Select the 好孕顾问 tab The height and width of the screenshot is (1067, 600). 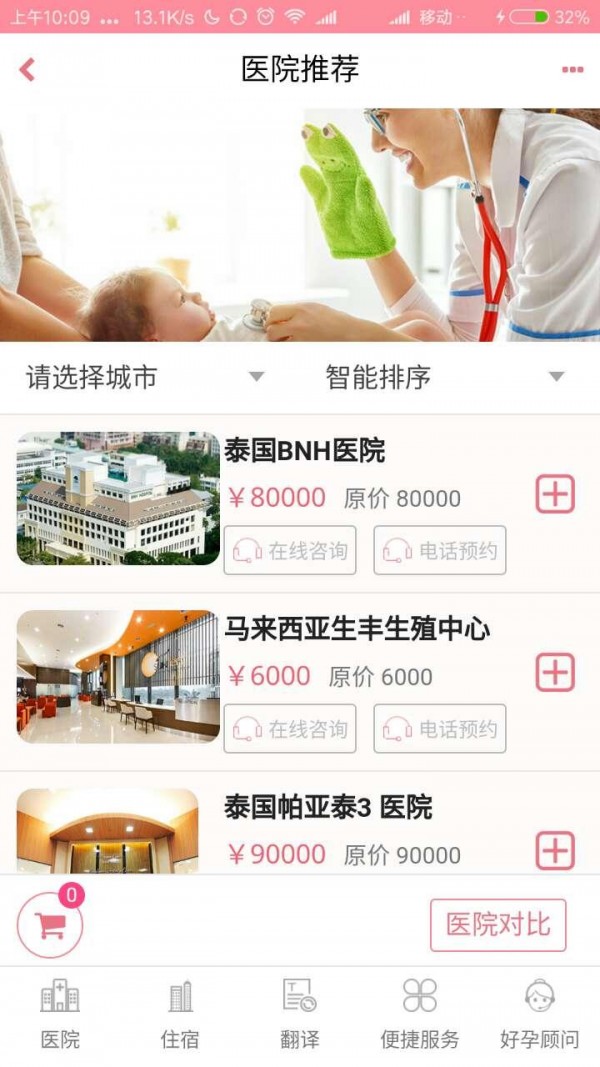(x=540, y=1014)
